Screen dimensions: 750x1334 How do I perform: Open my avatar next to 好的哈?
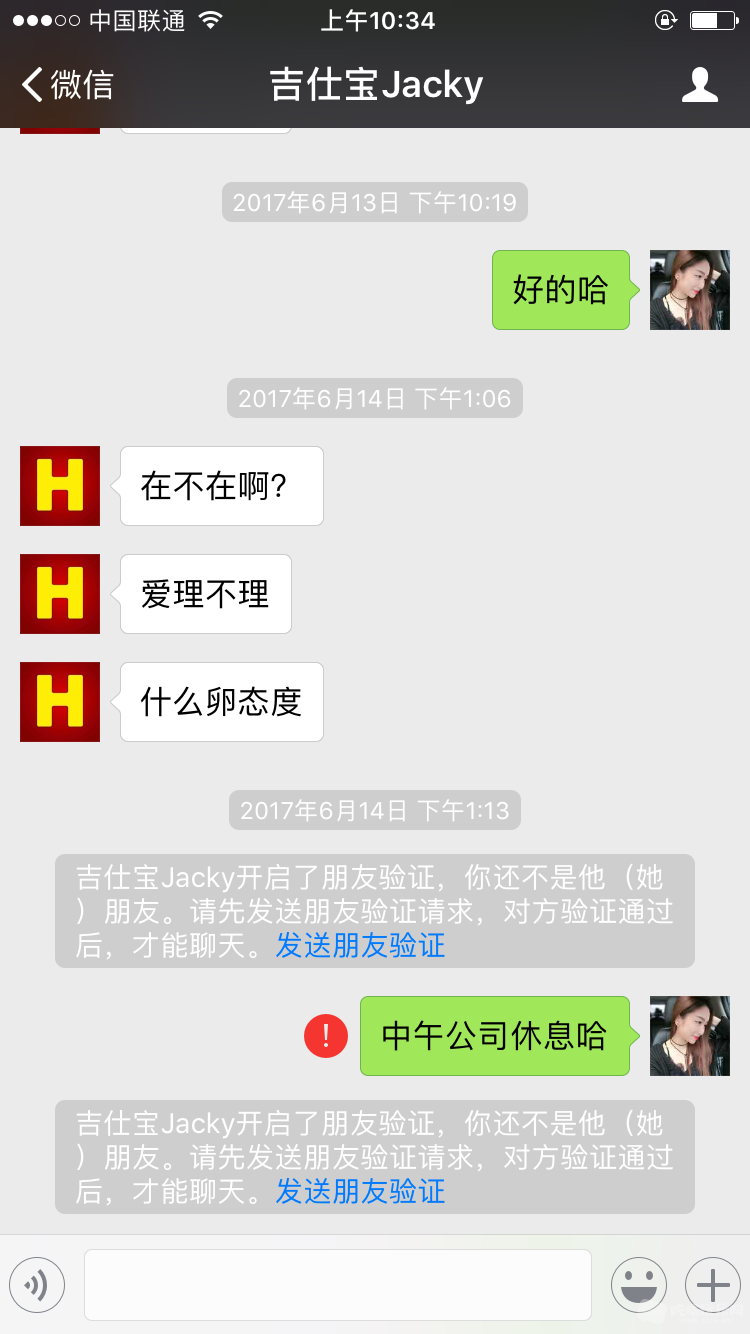689,290
